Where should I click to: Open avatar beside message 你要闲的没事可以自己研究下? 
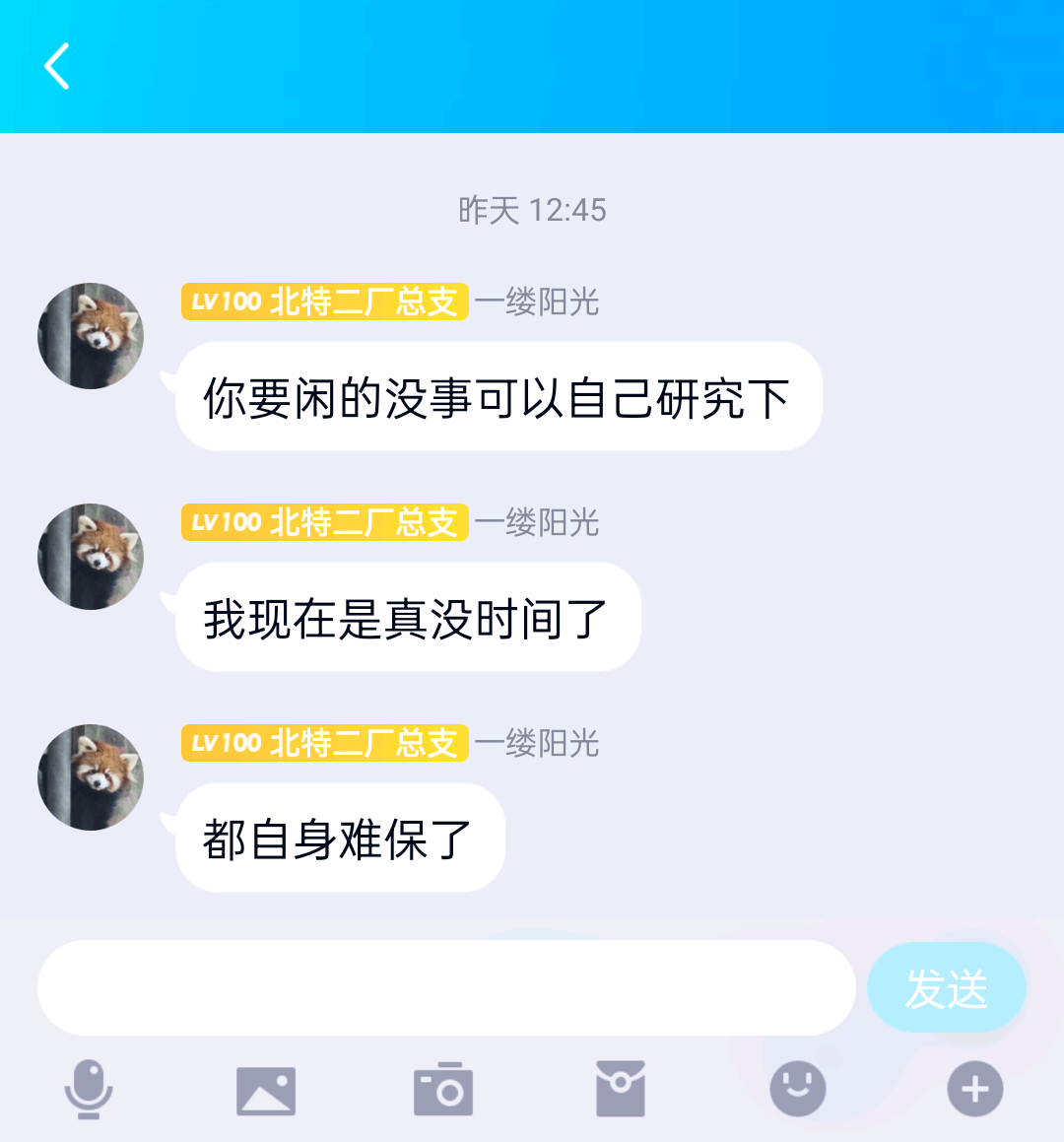click(x=91, y=336)
